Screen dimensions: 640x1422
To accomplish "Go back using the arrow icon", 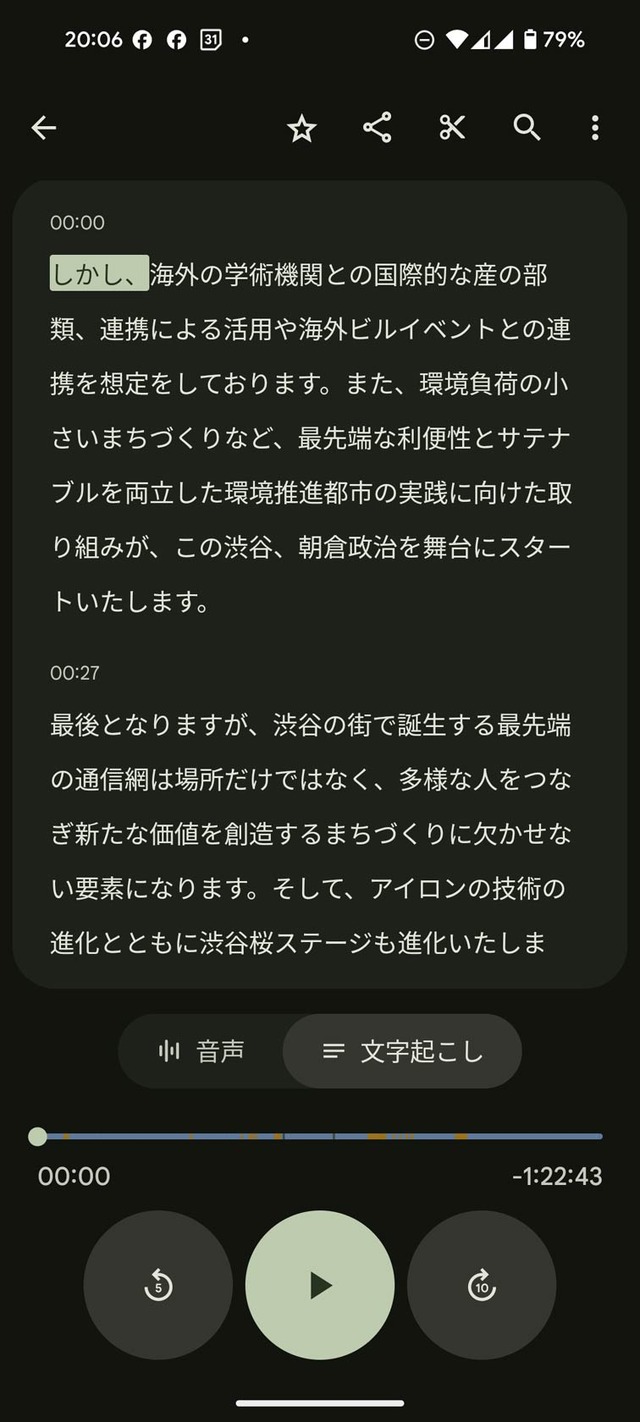I will [x=43, y=128].
